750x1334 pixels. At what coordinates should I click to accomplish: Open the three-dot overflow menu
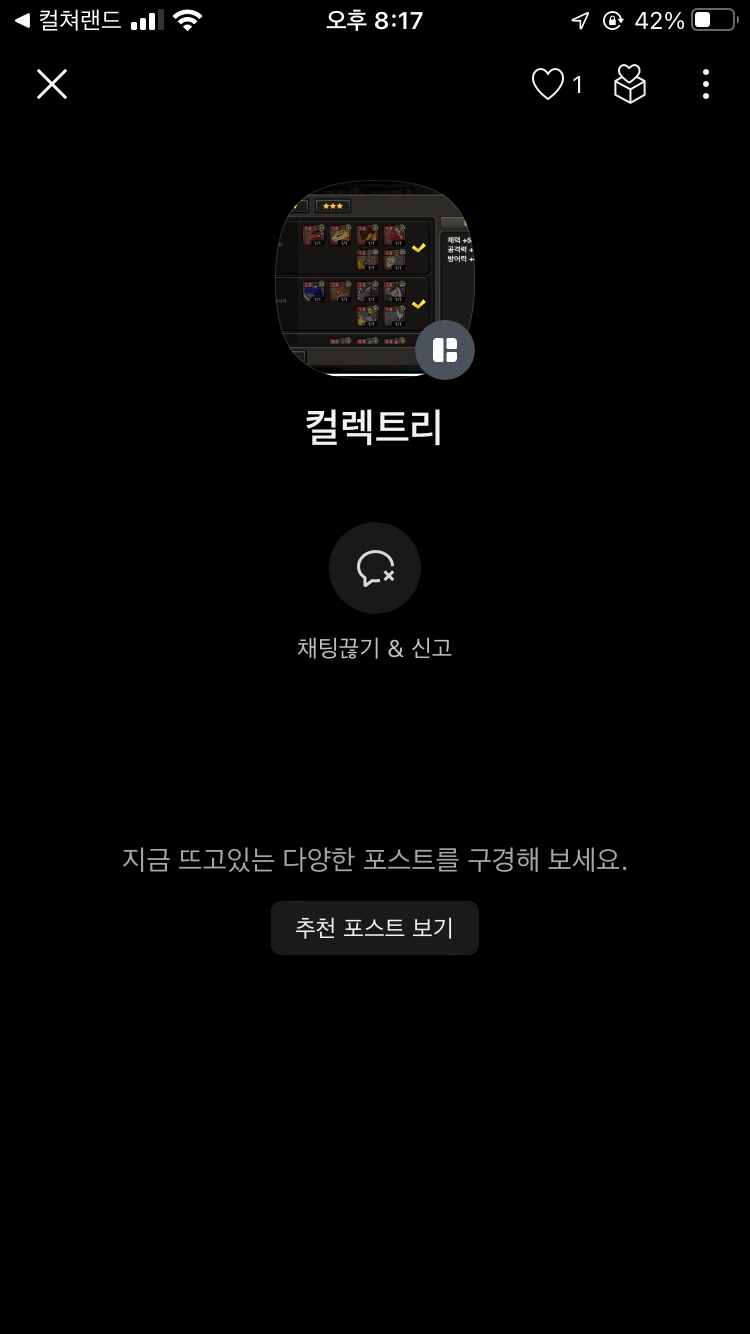coord(706,84)
